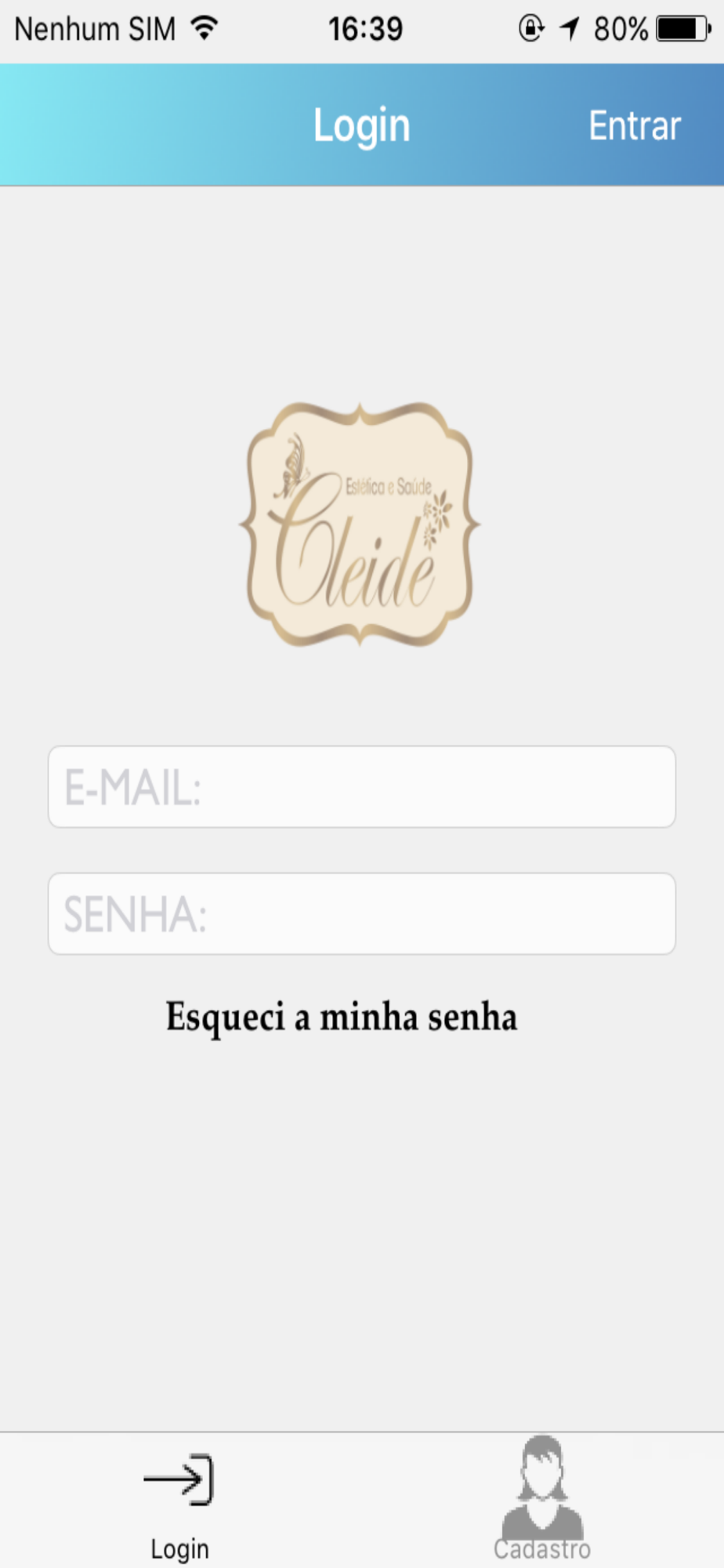
Task: Open Esqueci a minha senha link
Action: click(342, 1017)
